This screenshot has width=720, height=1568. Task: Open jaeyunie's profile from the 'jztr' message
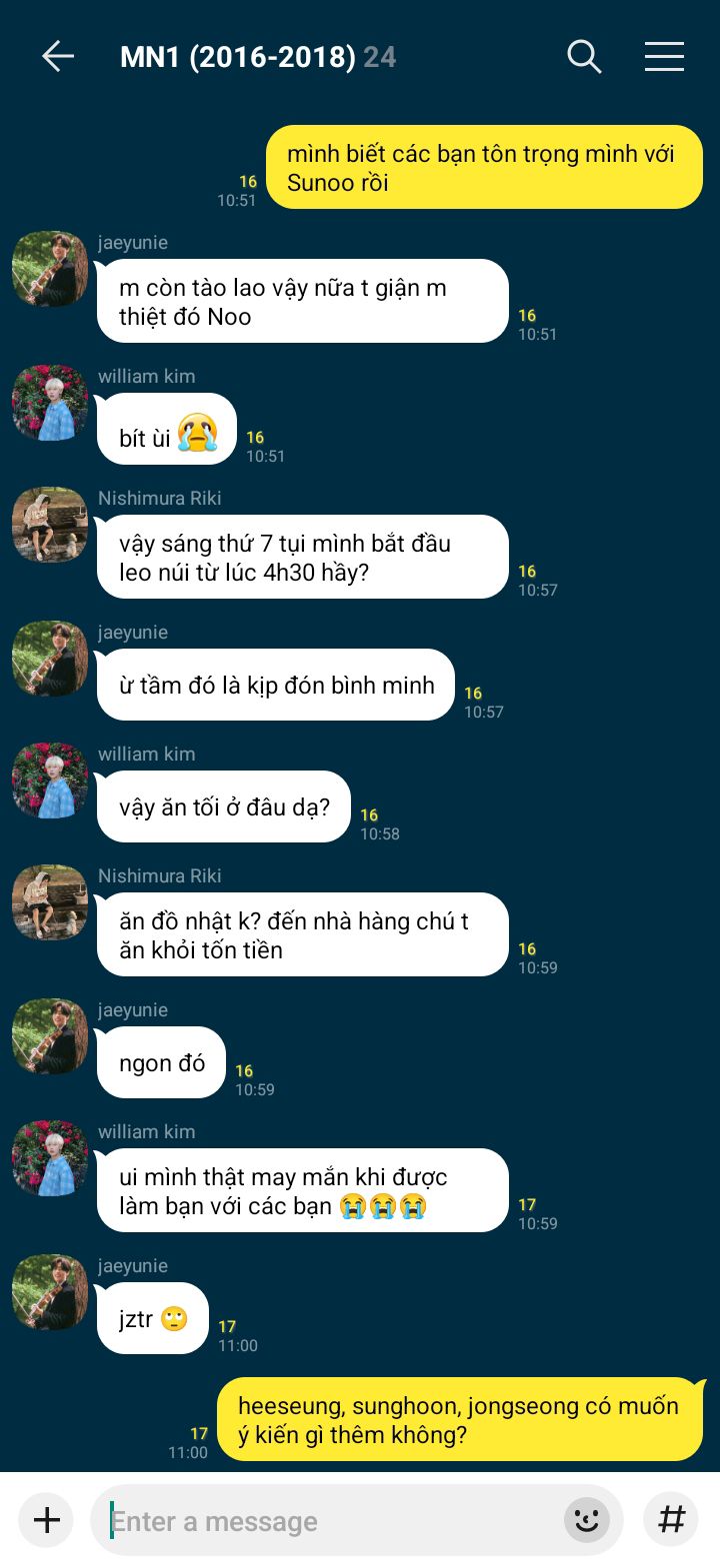50,1292
